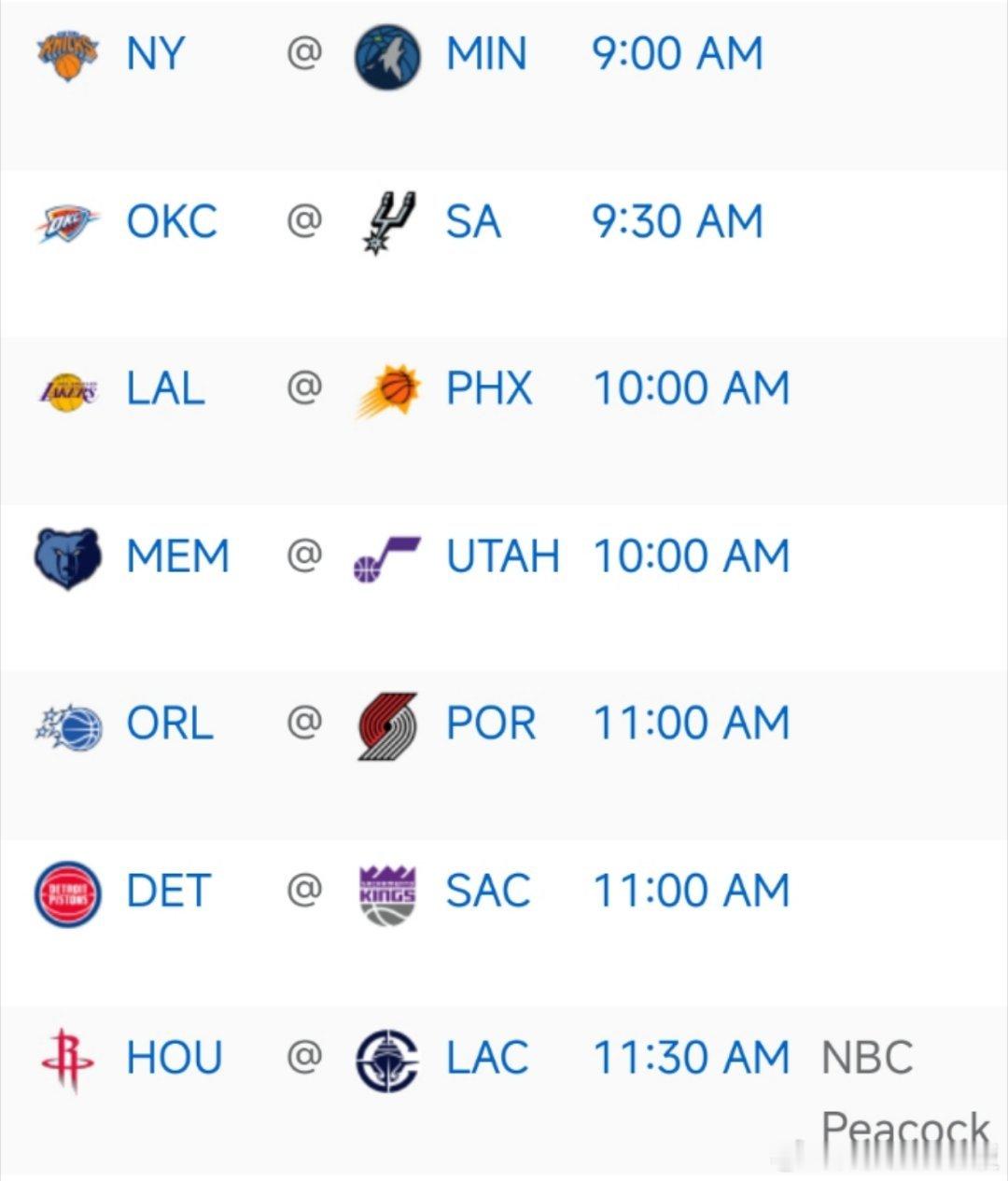Viewport: 1008px width, 1181px height.
Task: Open the MEM Grizzlies team link
Action: [x=178, y=557]
